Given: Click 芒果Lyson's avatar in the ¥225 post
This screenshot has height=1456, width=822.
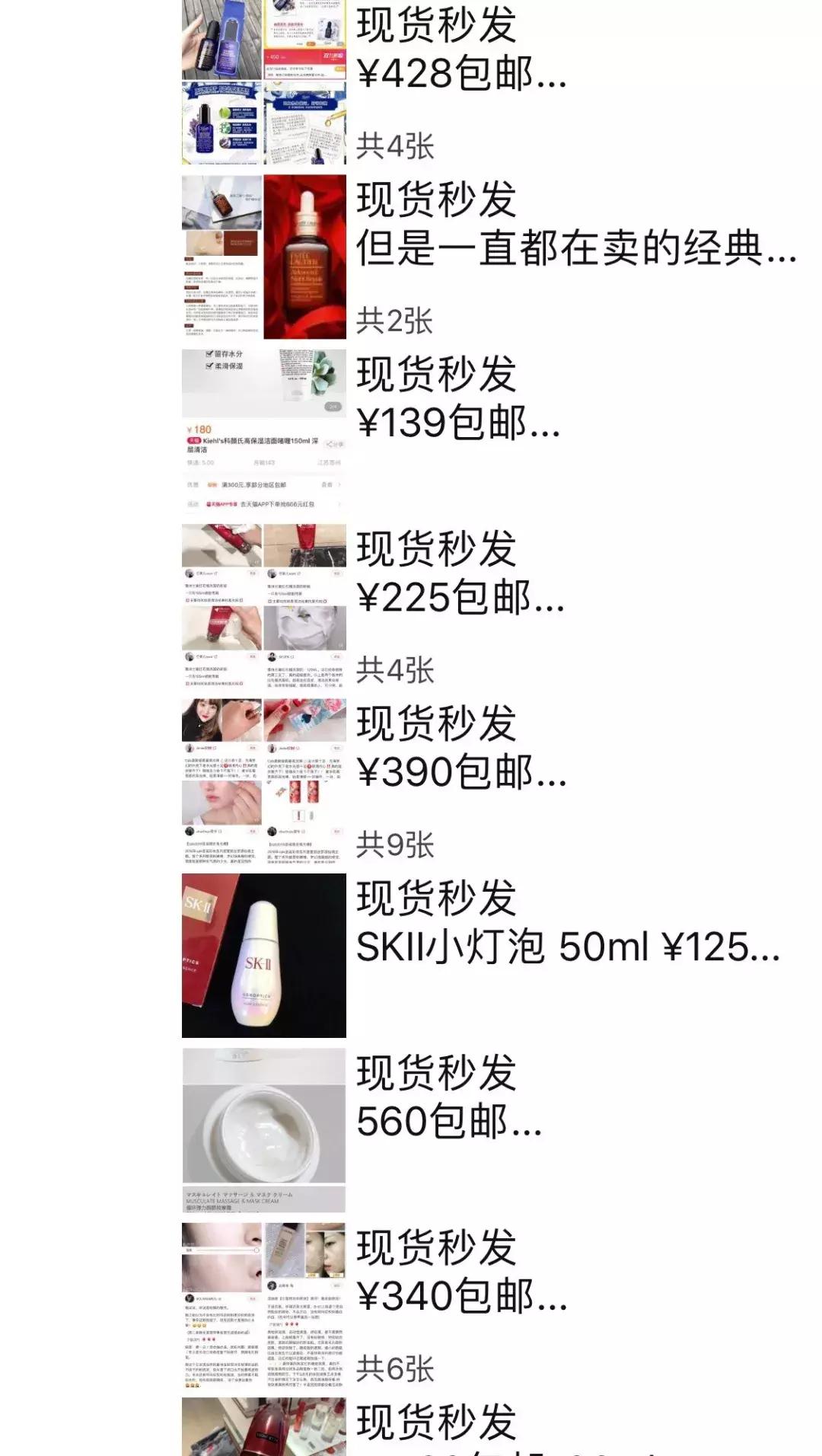Looking at the screenshot, I should click(189, 573).
